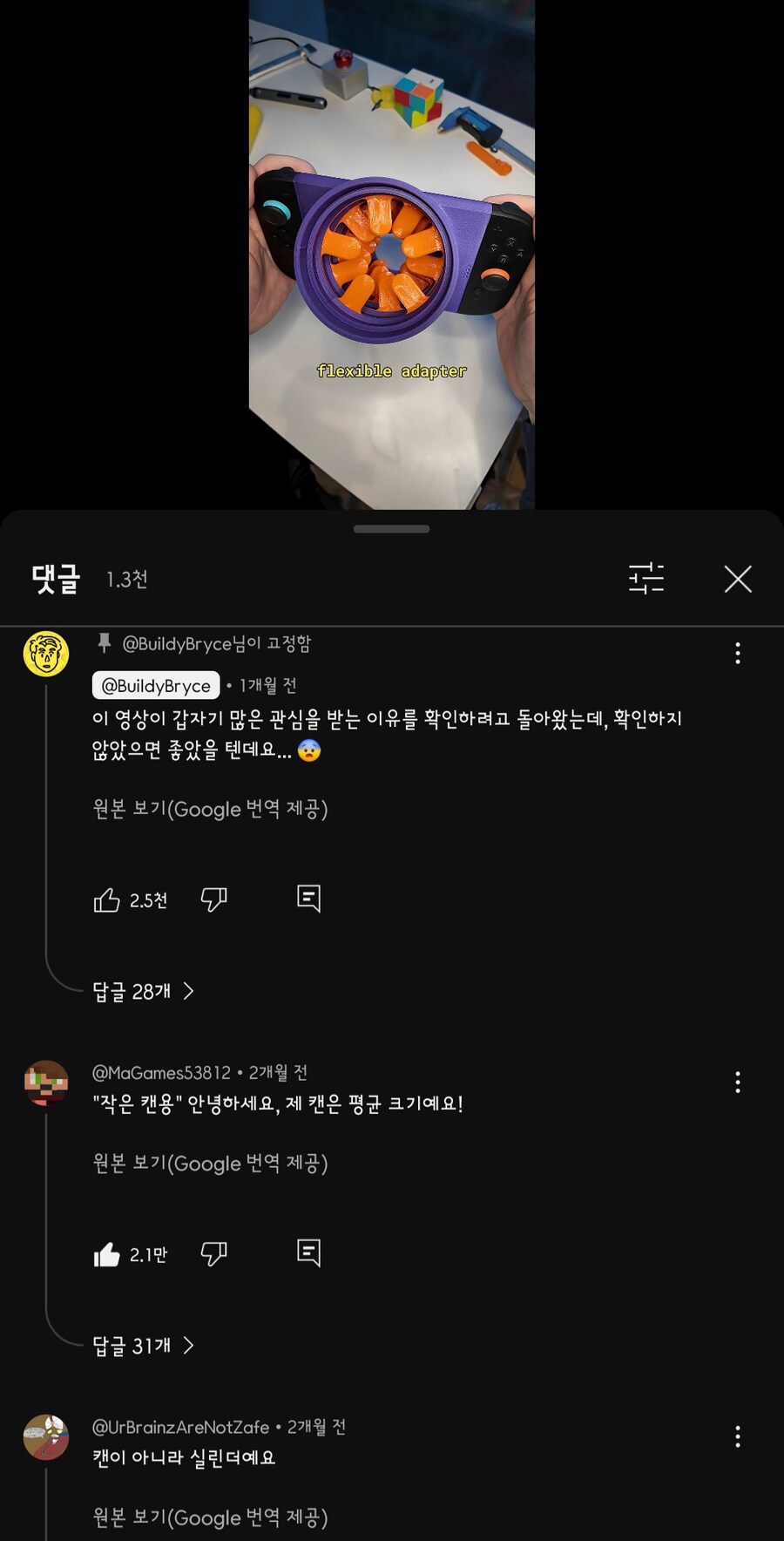Open more options for @MaGames53812 comment
The image size is (784, 1541).
738,1083
